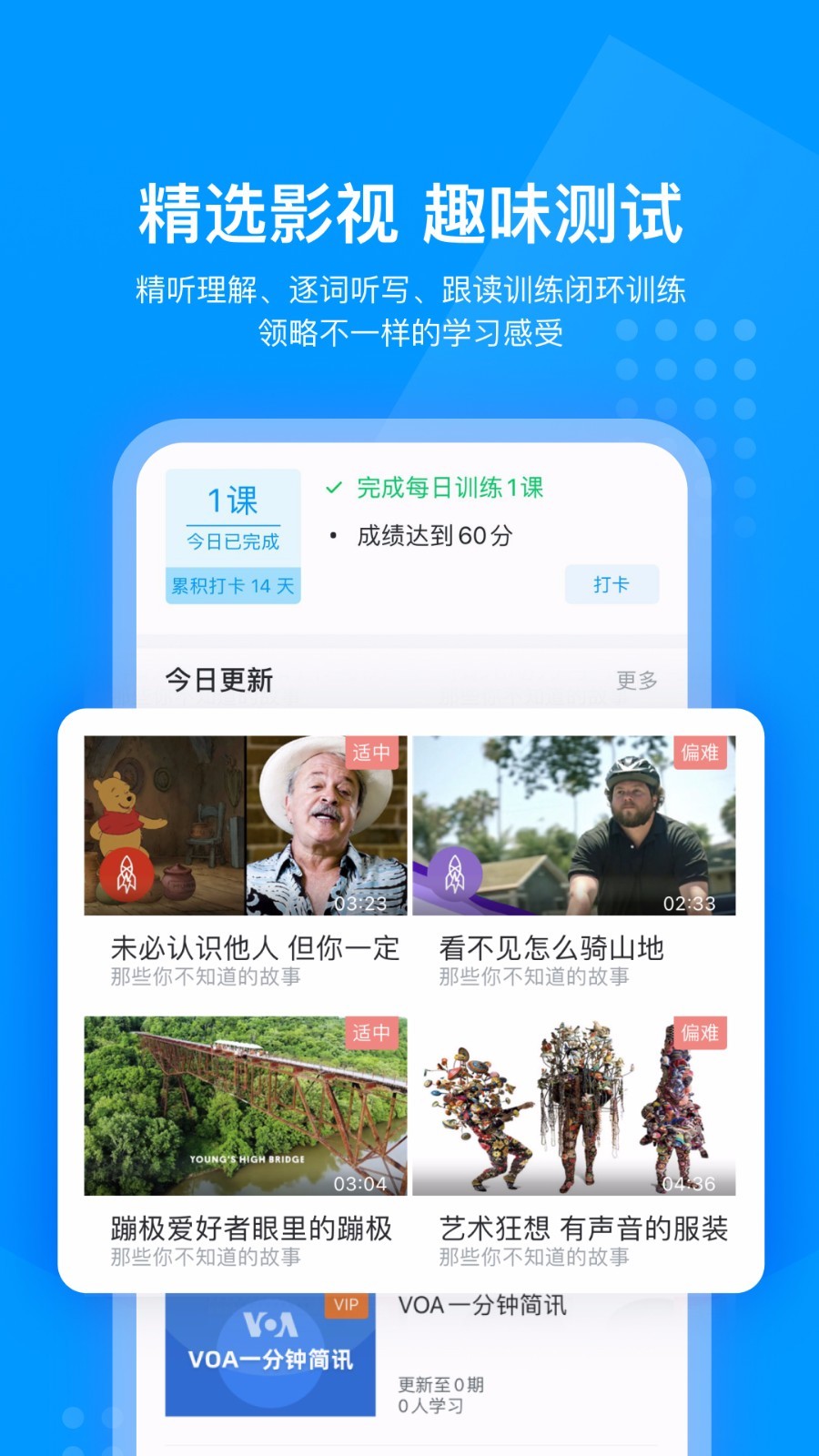Click the 累积打卡 14 天 badge
The width and height of the screenshot is (819, 1456).
233,585
